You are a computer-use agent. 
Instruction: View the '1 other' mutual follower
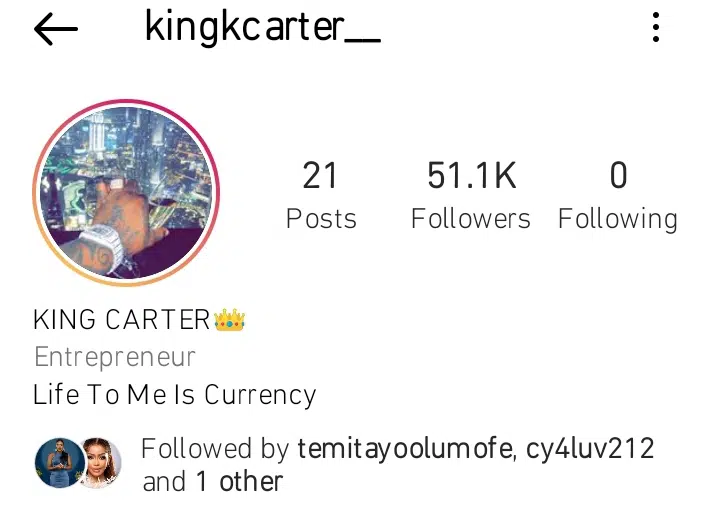[238, 482]
